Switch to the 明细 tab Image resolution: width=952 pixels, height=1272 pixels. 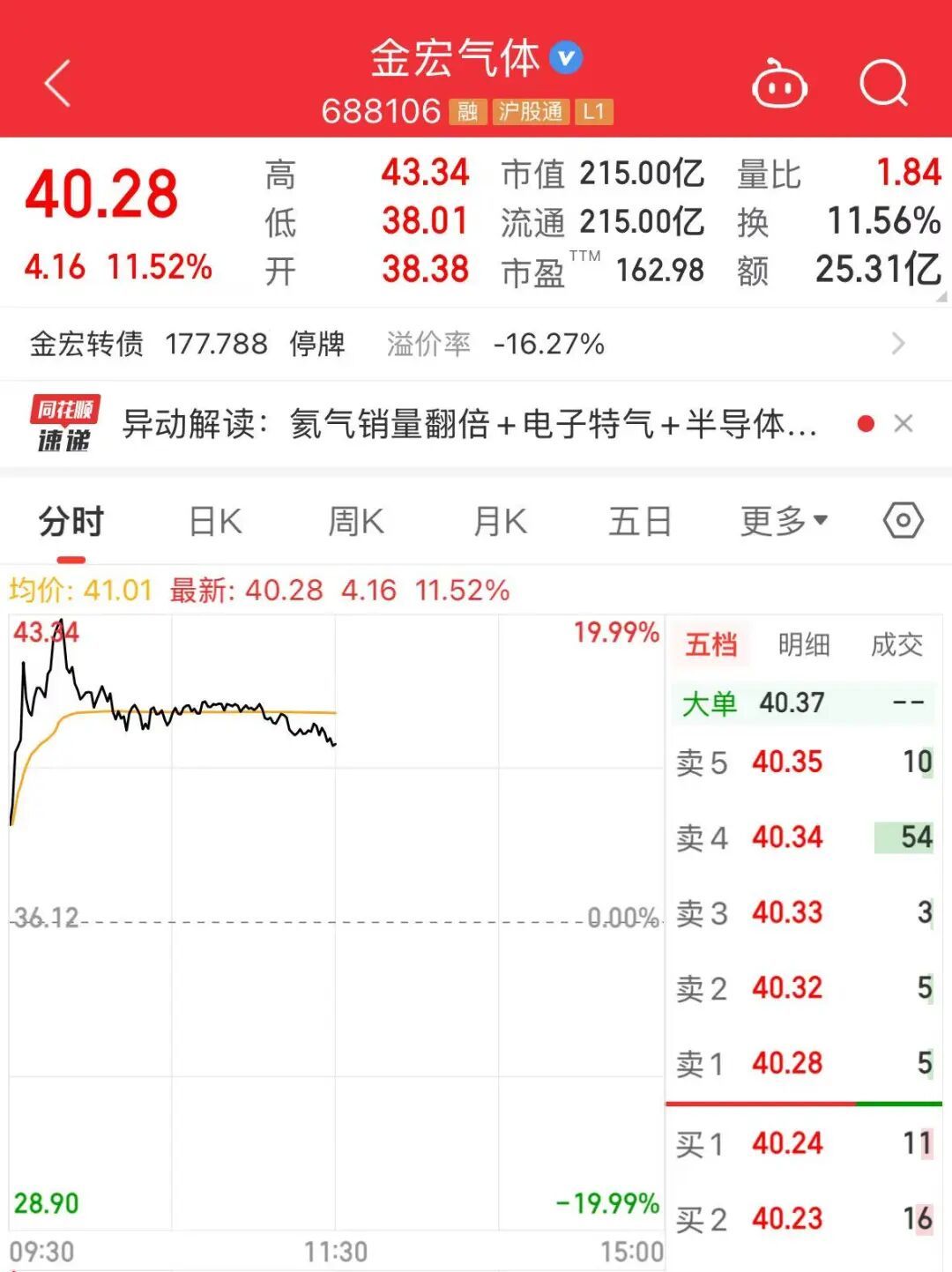pos(804,645)
